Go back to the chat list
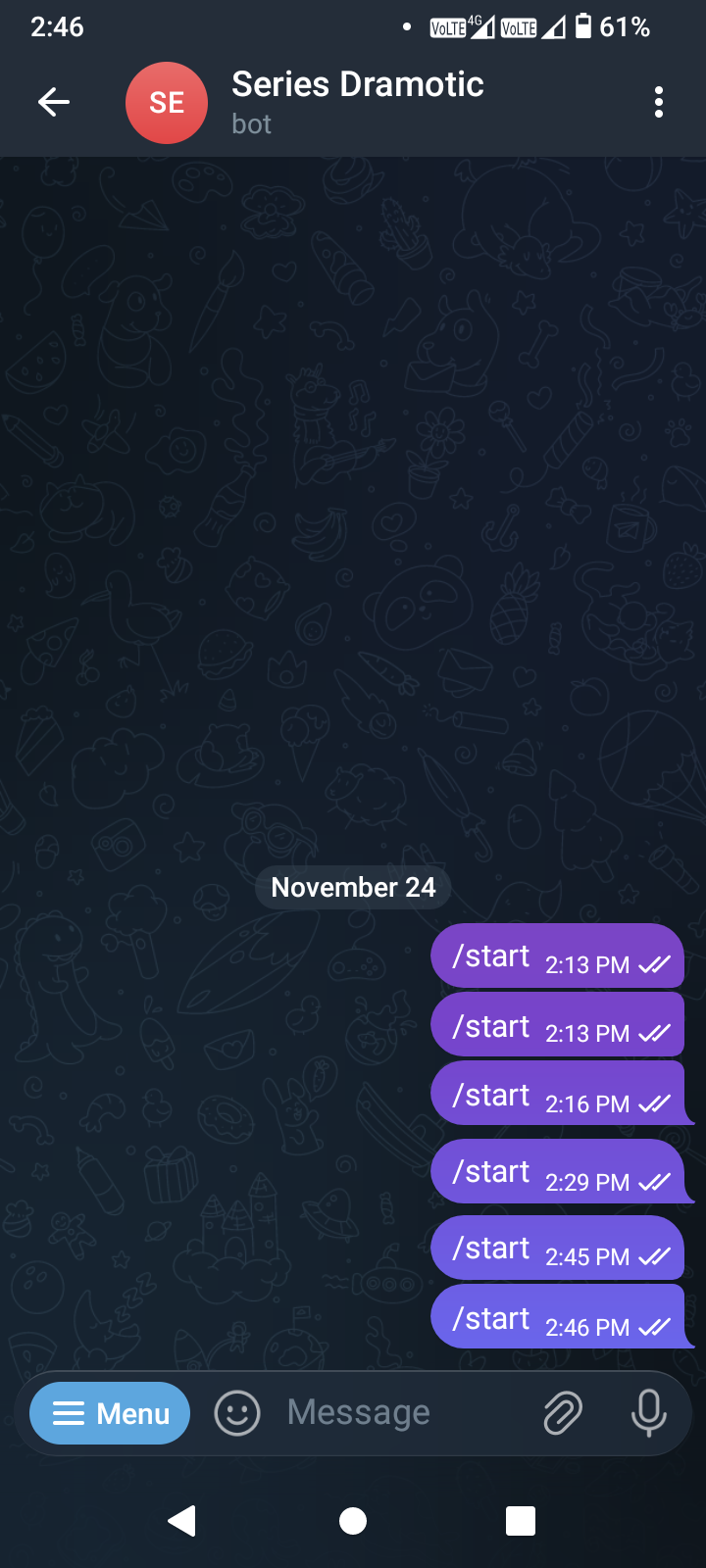 [54, 102]
